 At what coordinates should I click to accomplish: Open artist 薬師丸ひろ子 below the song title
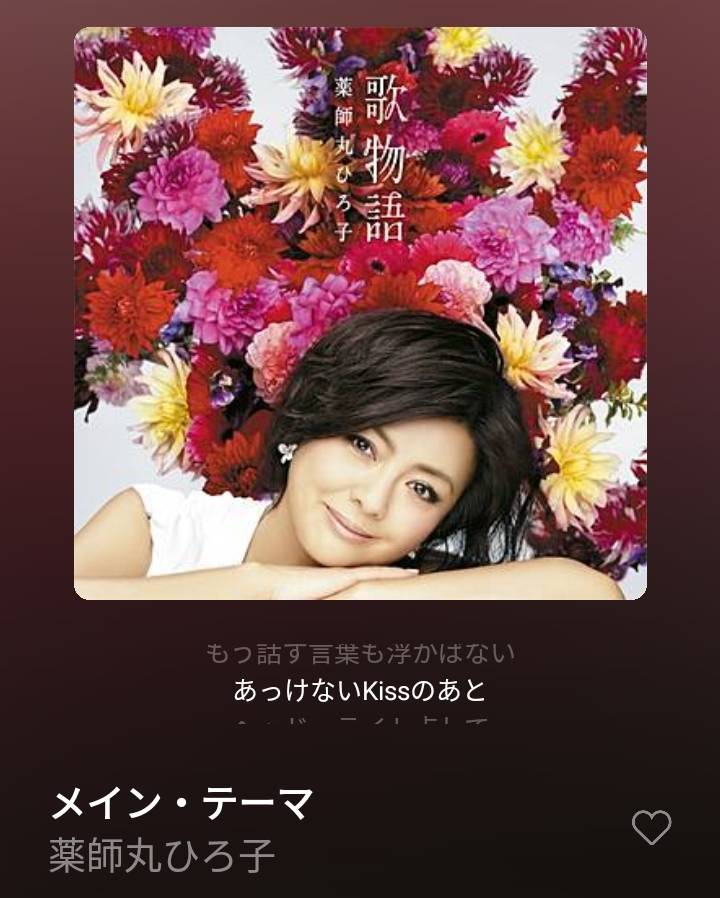pos(162,856)
